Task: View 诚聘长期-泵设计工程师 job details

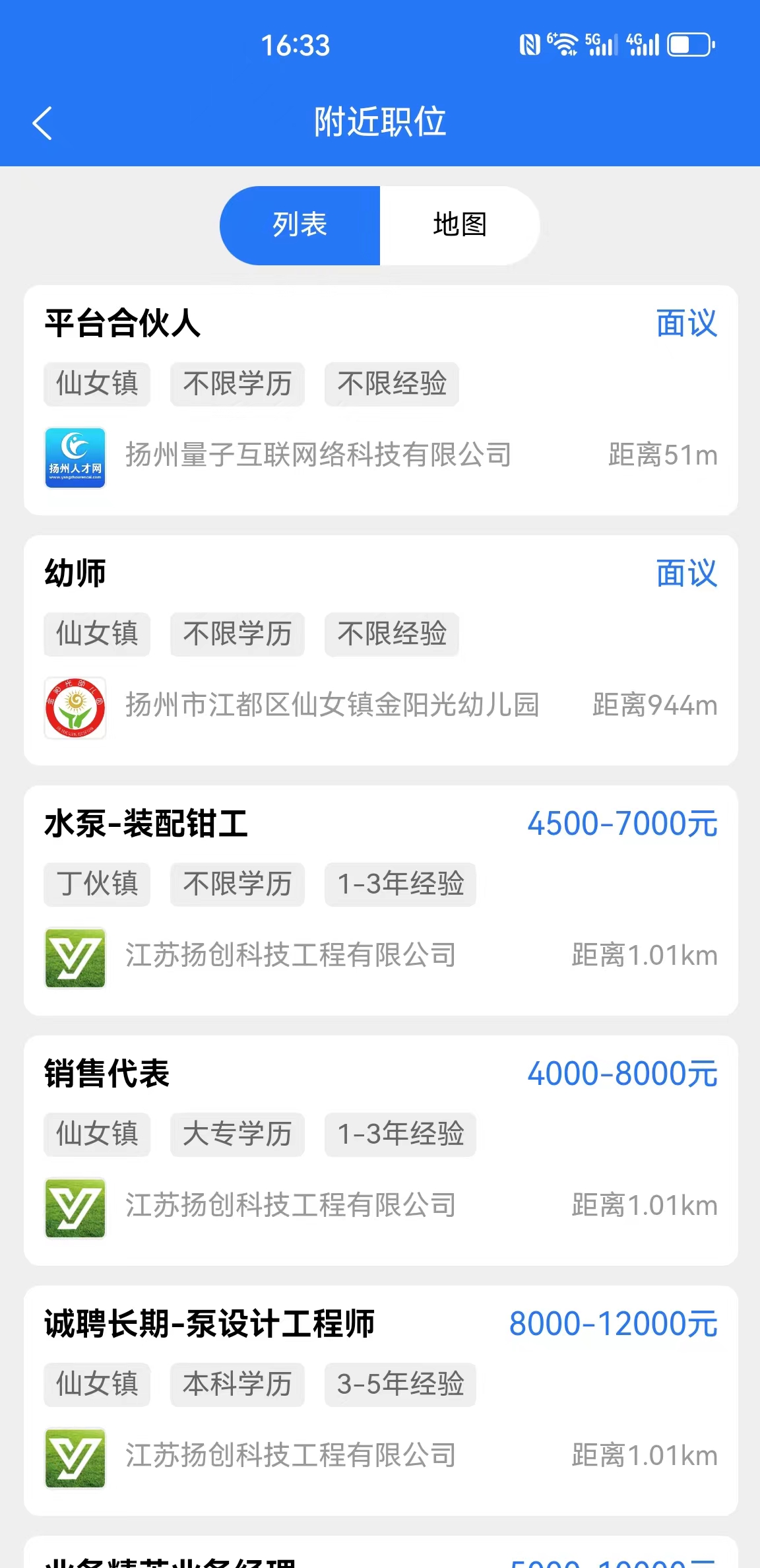Action: pyautogui.click(x=209, y=1324)
